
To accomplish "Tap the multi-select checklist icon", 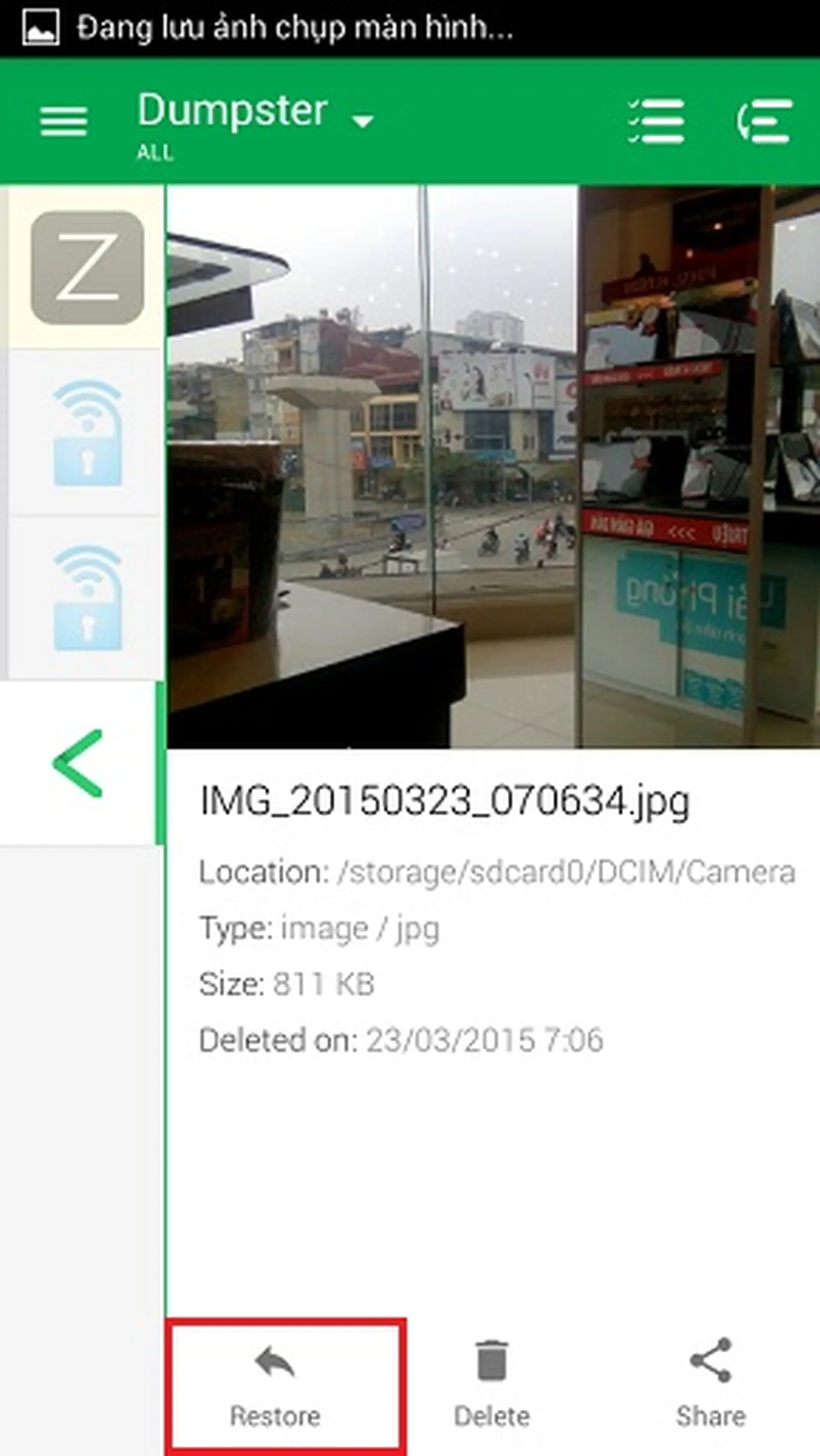I will point(656,121).
